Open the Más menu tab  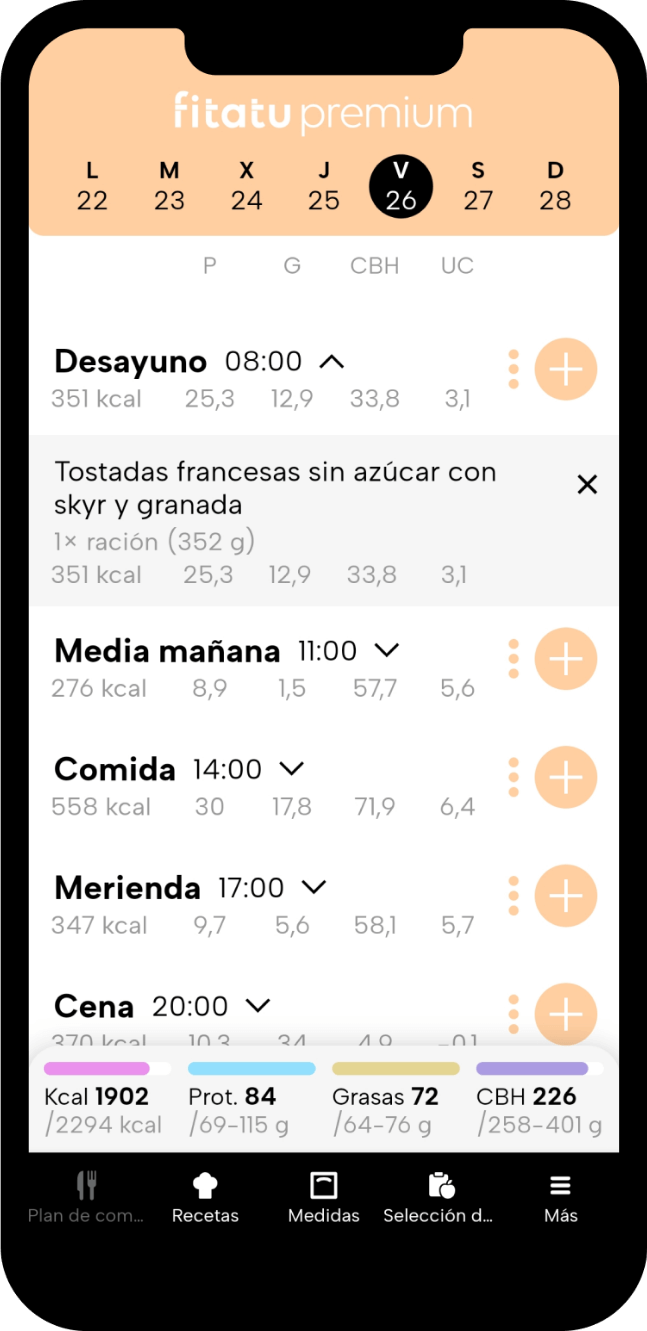click(561, 1198)
